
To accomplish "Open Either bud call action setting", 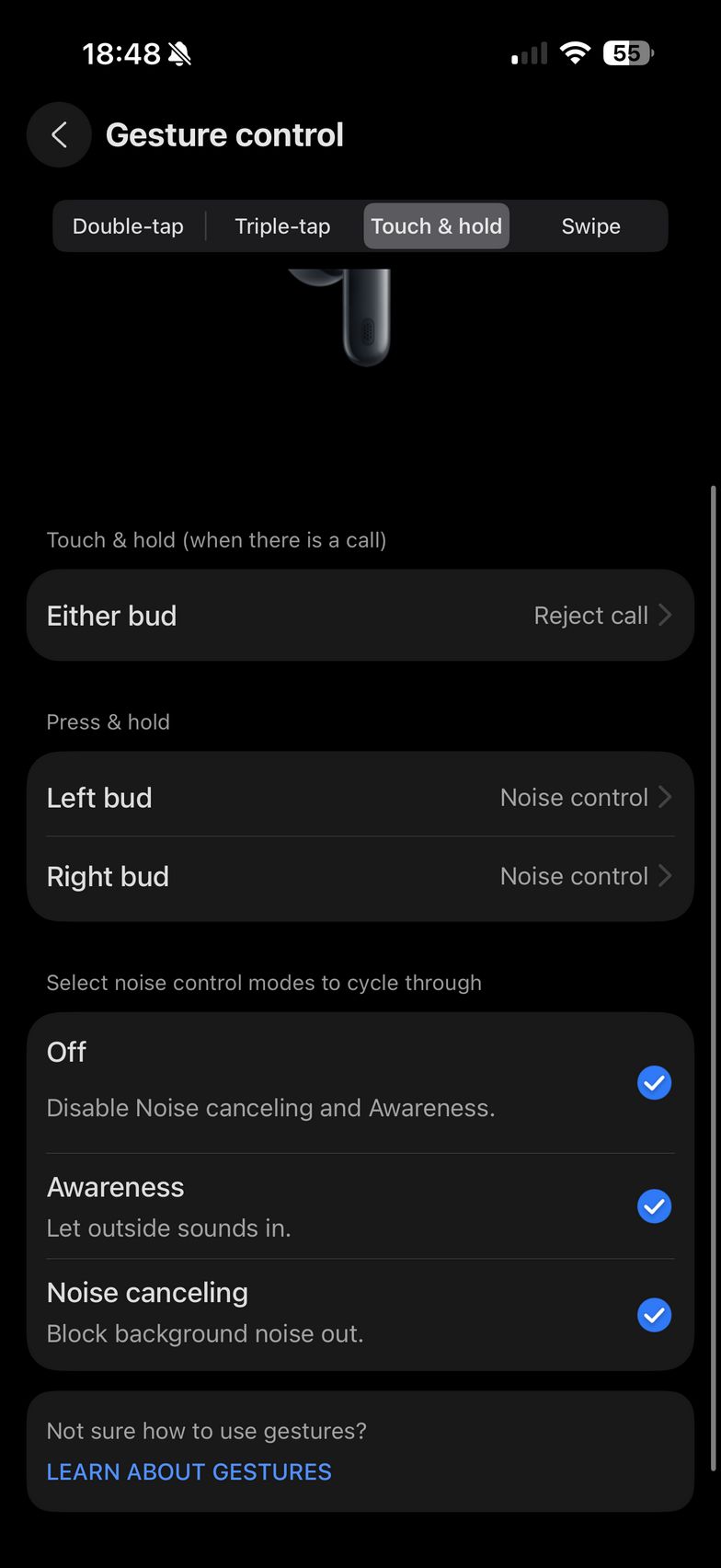I will tap(360, 616).
